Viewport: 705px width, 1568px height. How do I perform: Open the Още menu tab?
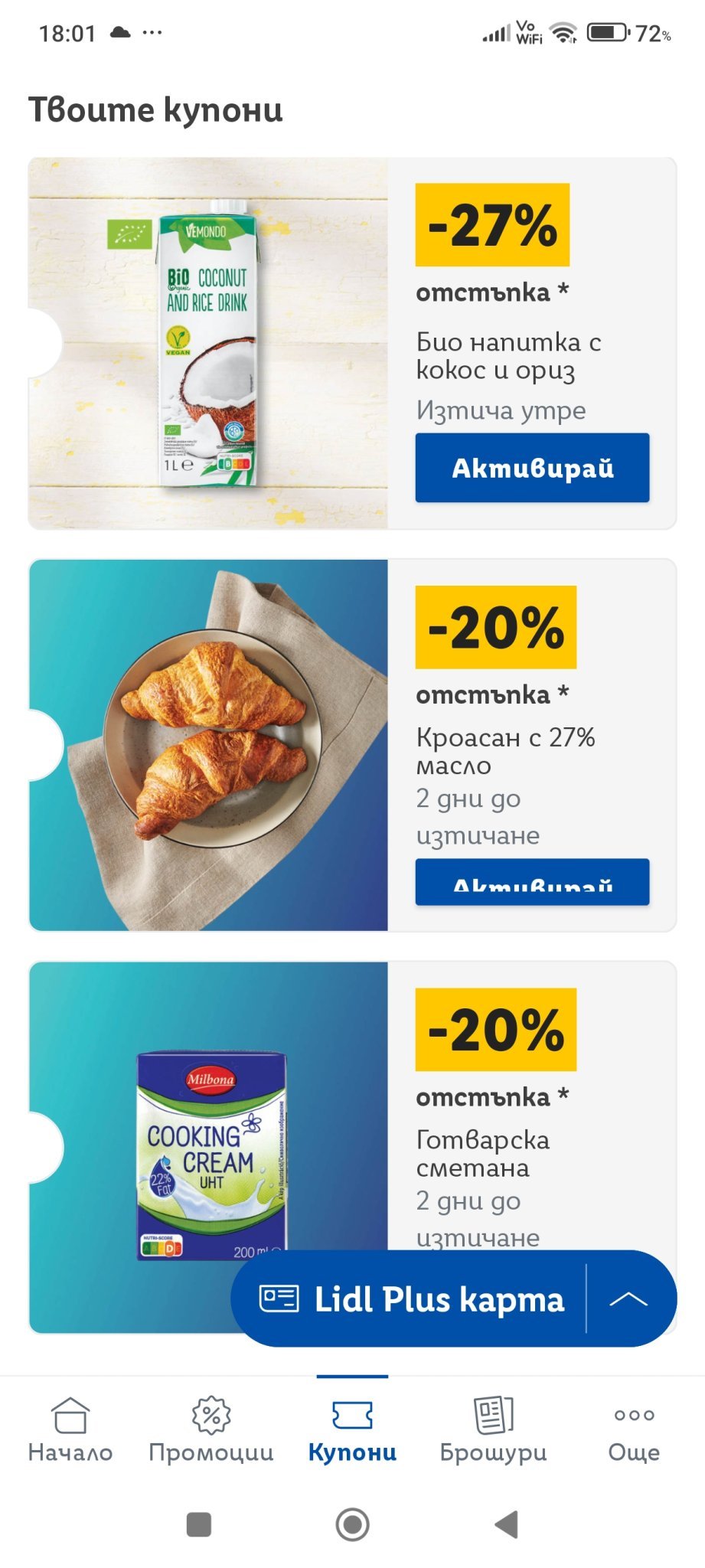(x=634, y=1429)
